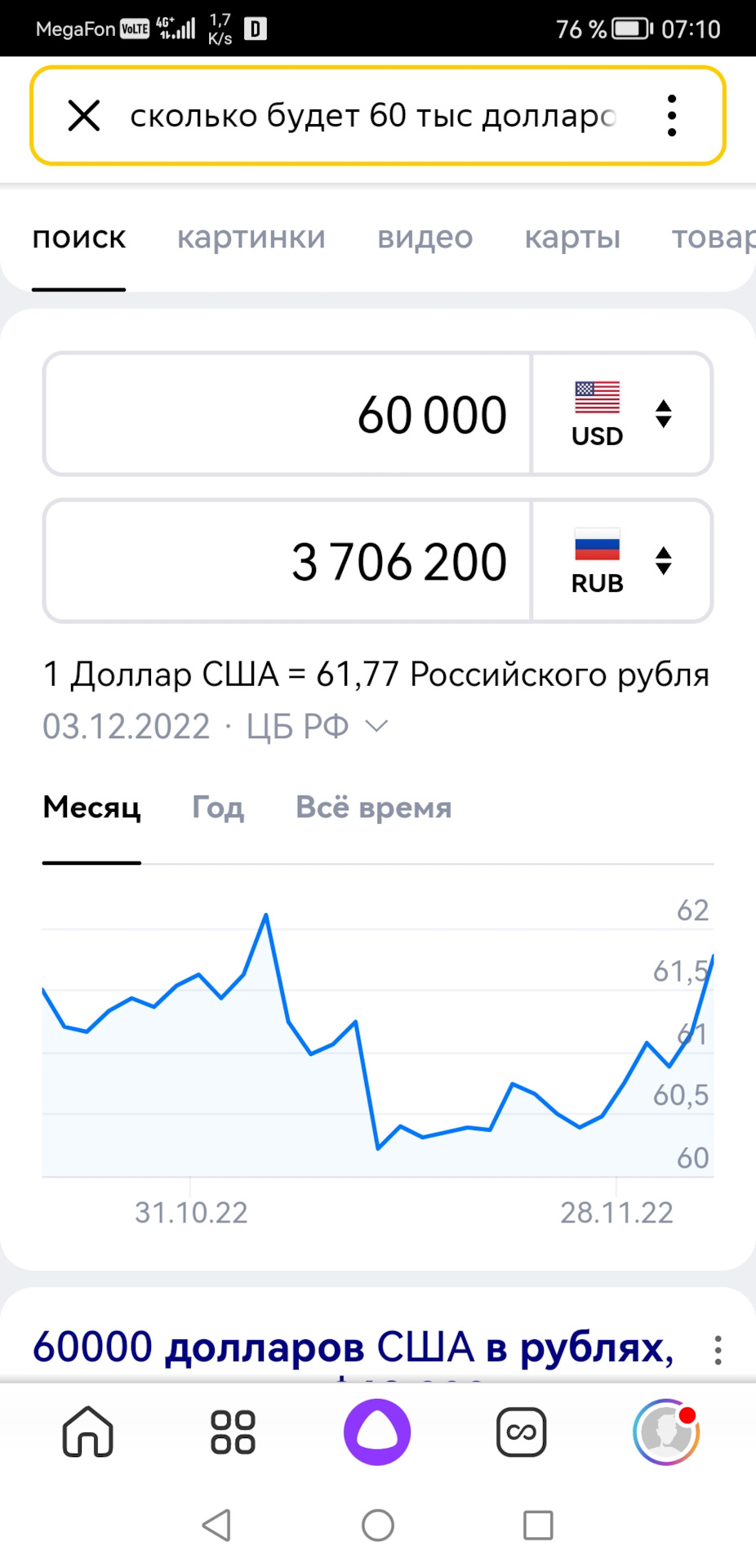
Task: Launch the Alice voice assistant
Action: 377,1432
